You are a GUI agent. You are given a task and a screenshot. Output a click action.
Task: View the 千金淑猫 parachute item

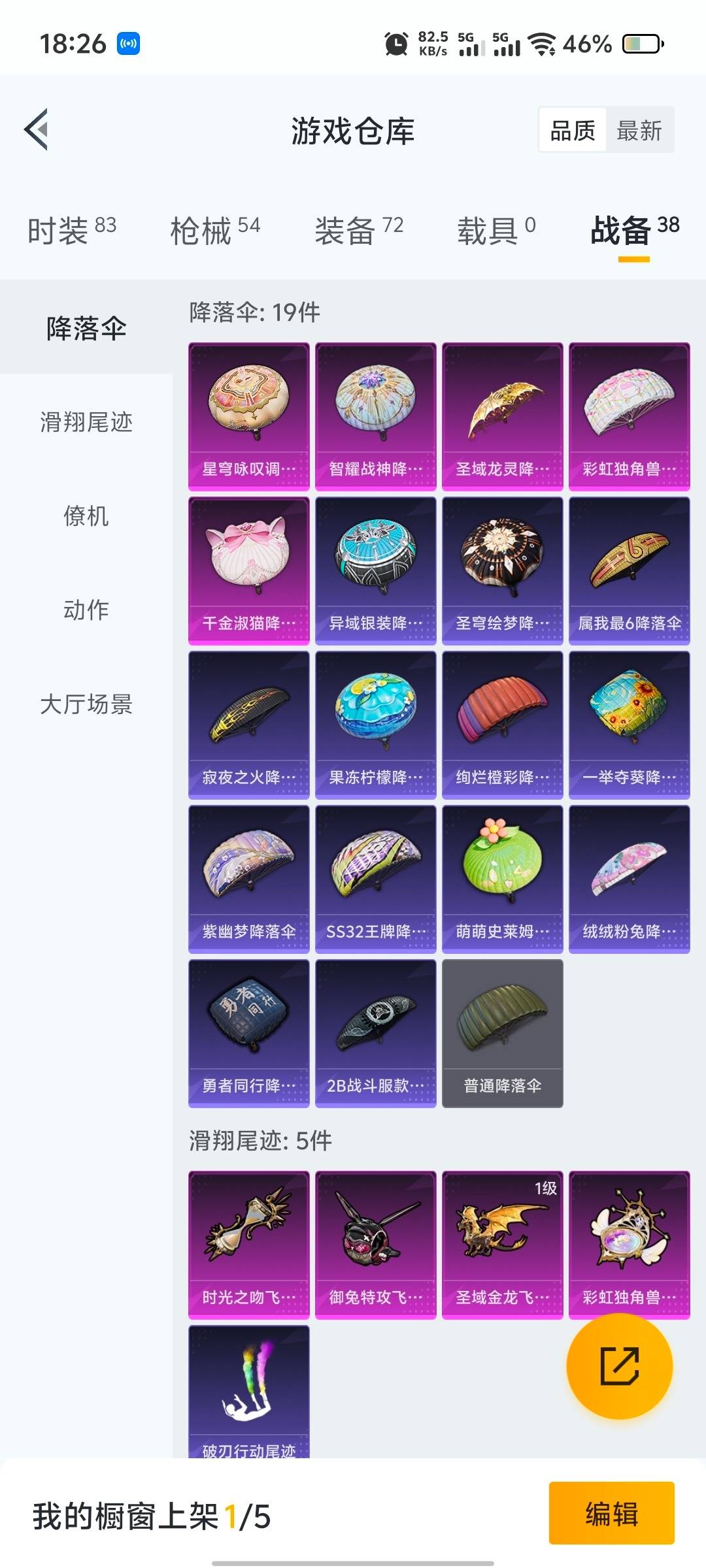[248, 570]
